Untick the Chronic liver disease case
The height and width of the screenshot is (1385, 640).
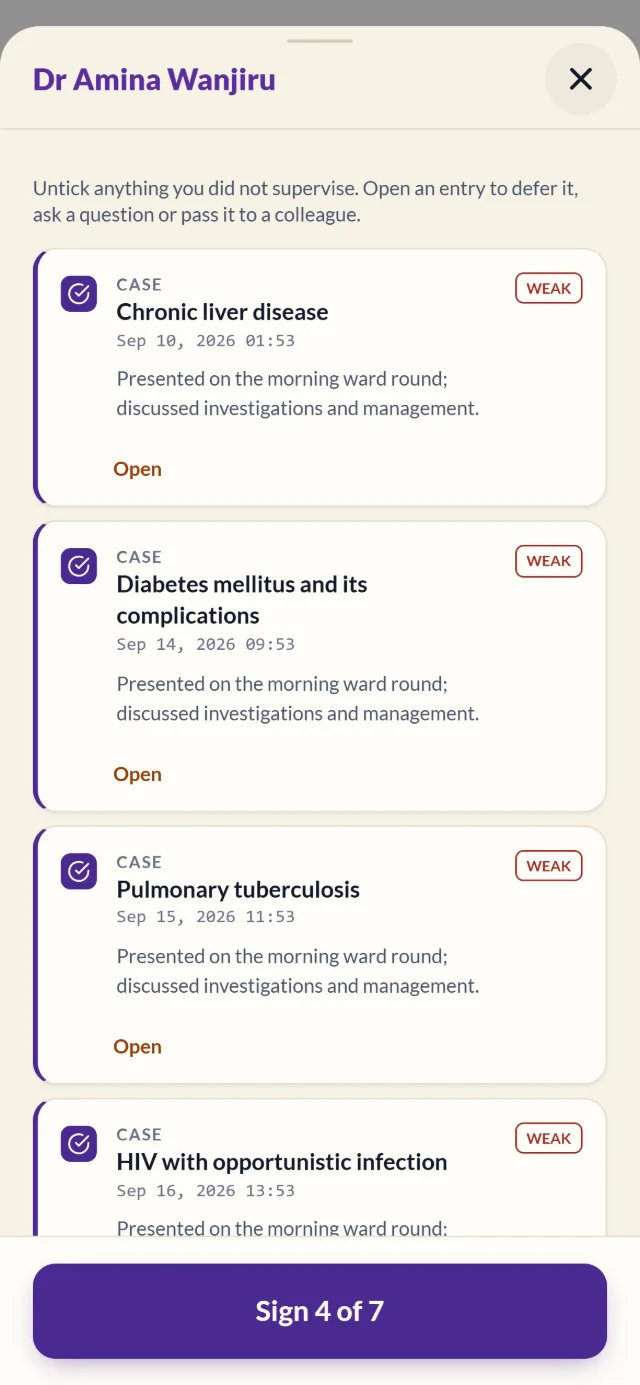click(x=79, y=294)
